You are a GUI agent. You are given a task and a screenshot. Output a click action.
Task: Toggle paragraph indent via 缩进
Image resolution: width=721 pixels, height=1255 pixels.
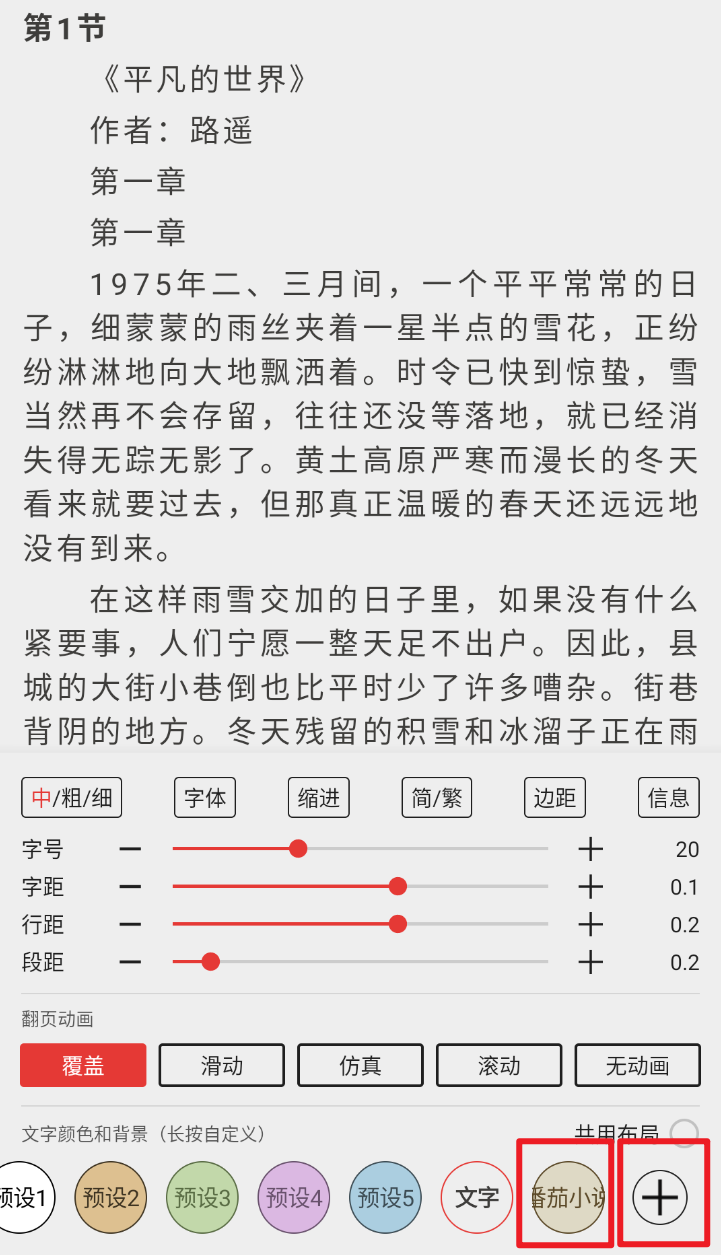click(318, 797)
